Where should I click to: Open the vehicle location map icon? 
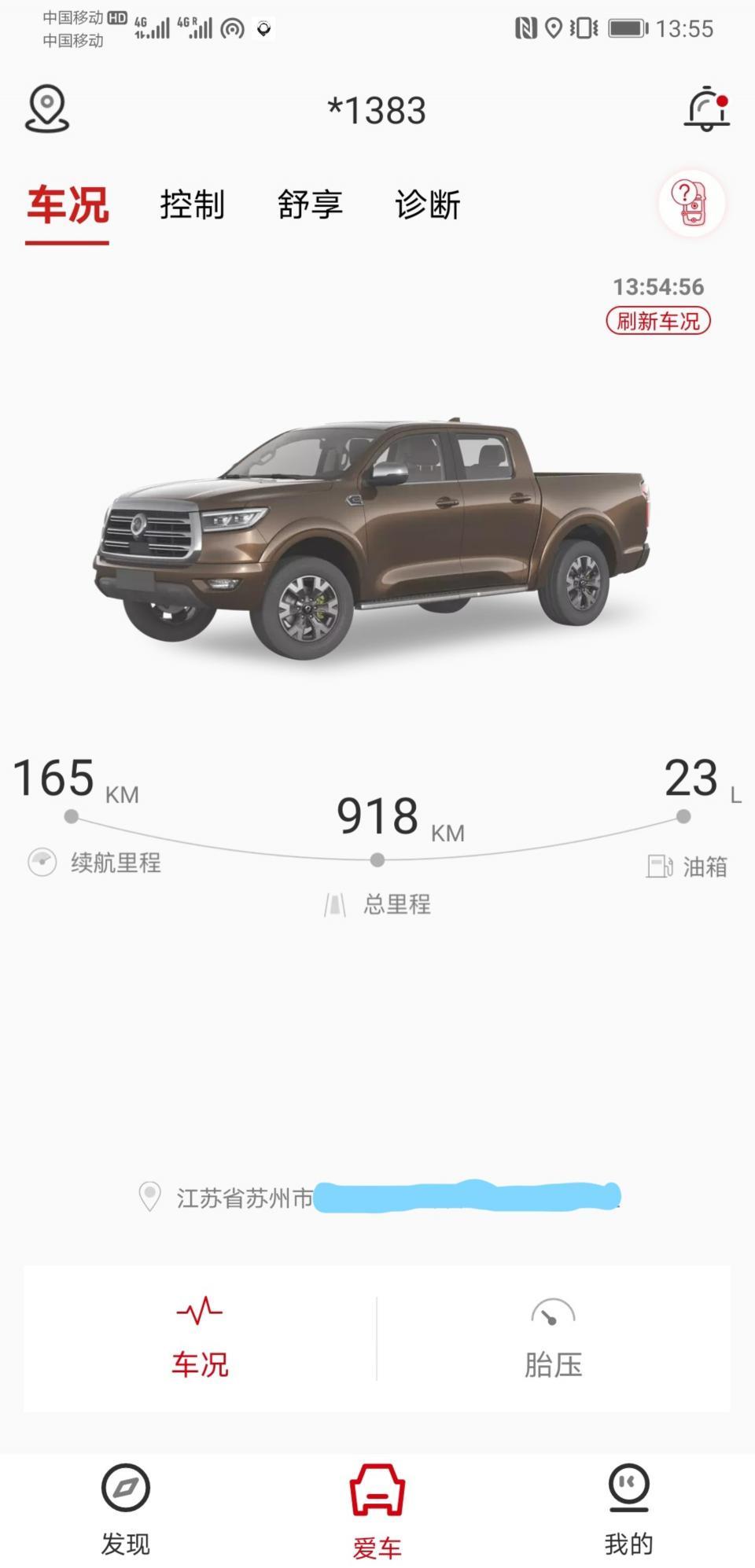47,109
